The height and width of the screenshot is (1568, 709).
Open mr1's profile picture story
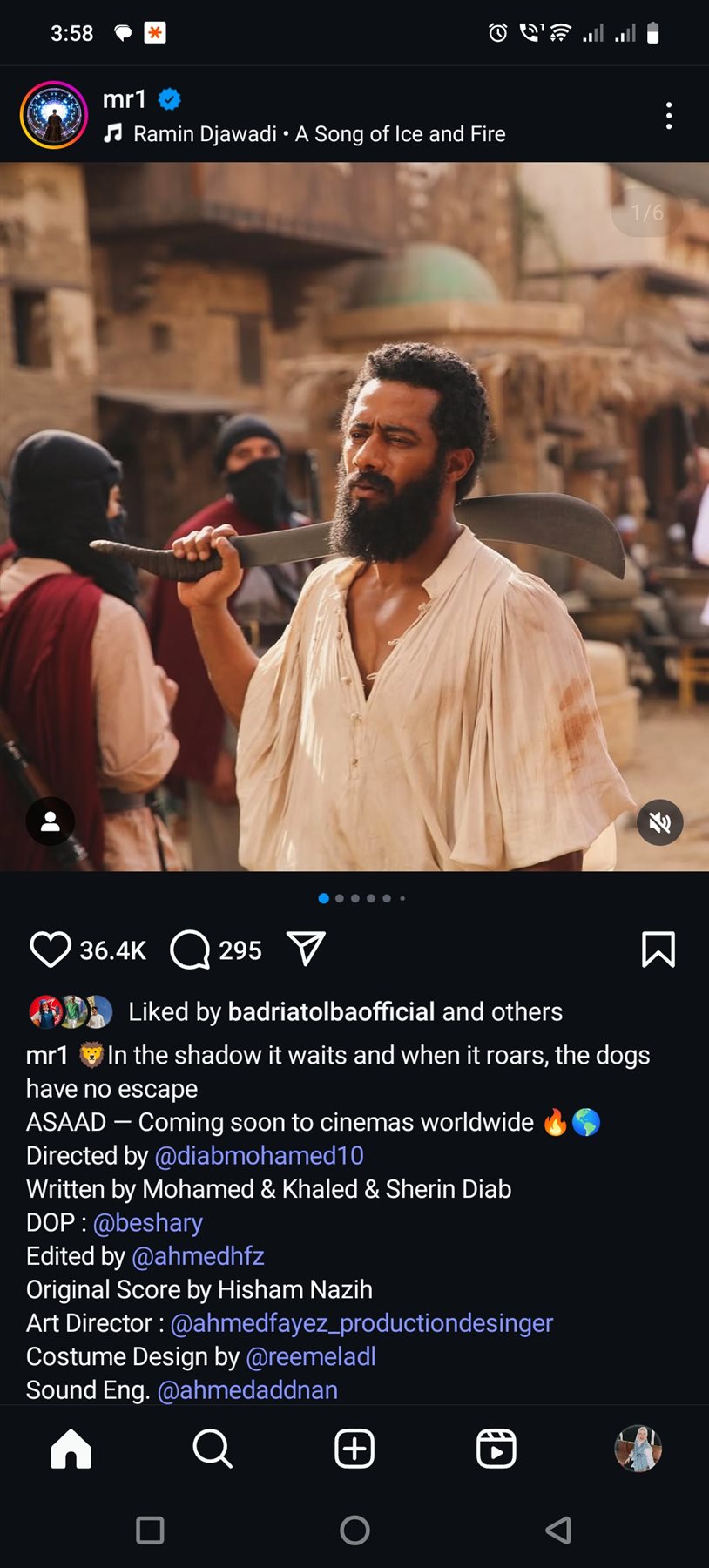pyautogui.click(x=54, y=115)
